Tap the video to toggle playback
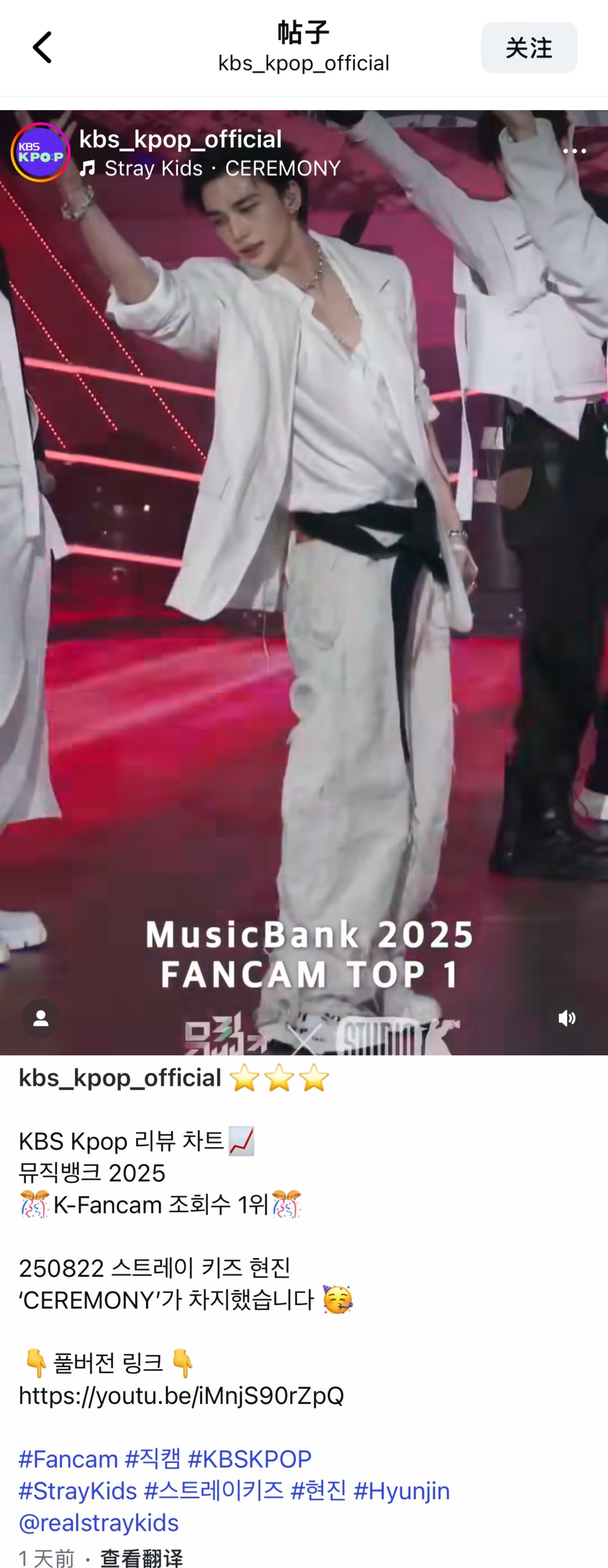The width and height of the screenshot is (608, 1568). [304, 578]
